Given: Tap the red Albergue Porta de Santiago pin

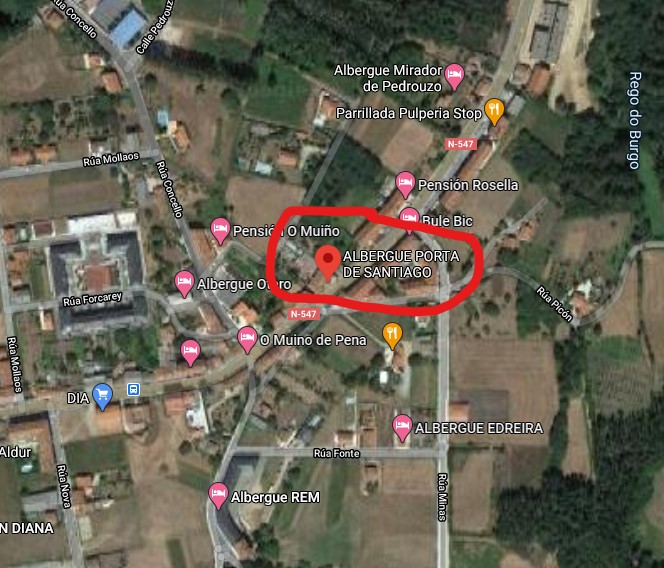Looking at the screenshot, I should (x=328, y=263).
